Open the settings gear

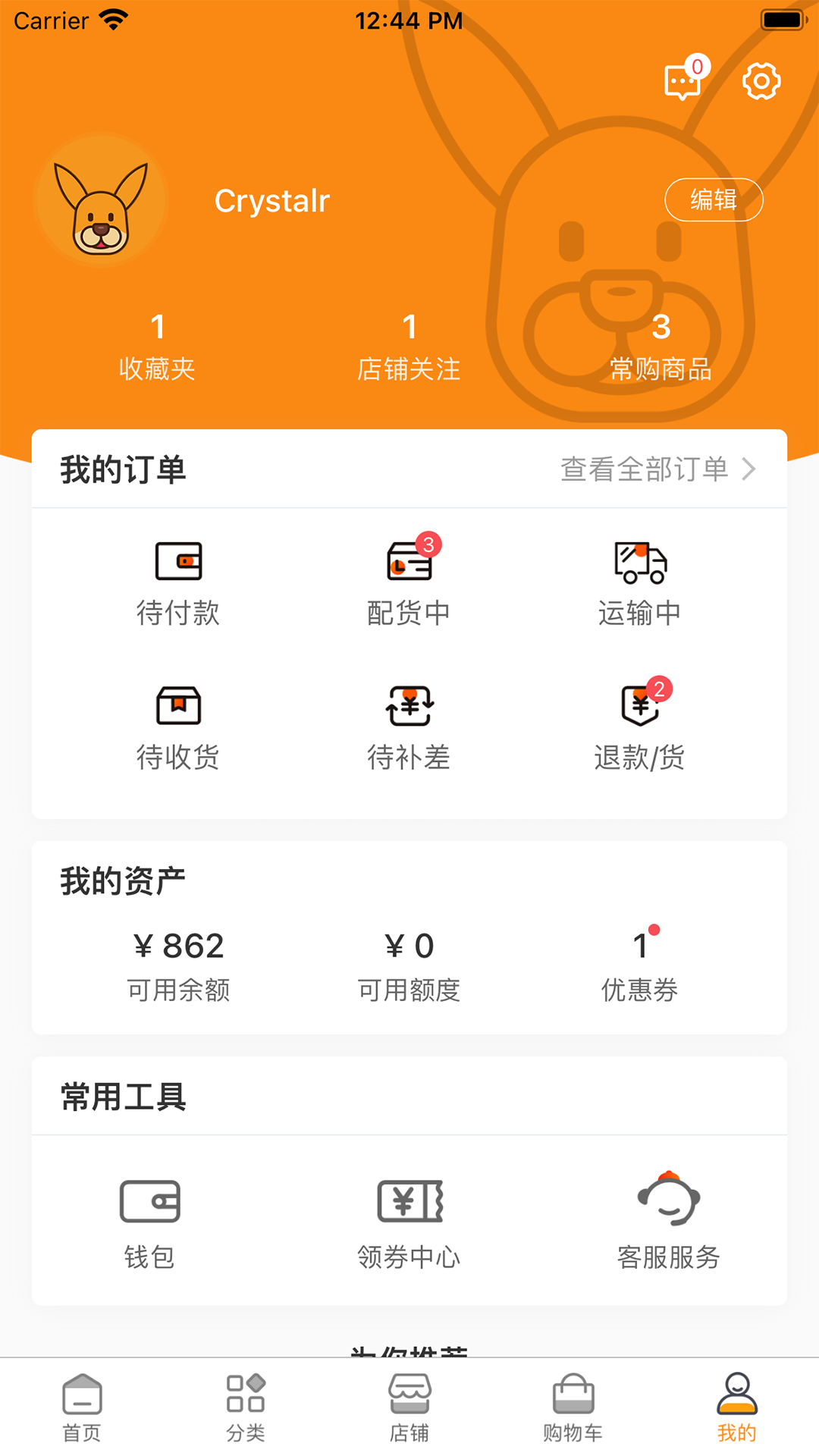761,82
